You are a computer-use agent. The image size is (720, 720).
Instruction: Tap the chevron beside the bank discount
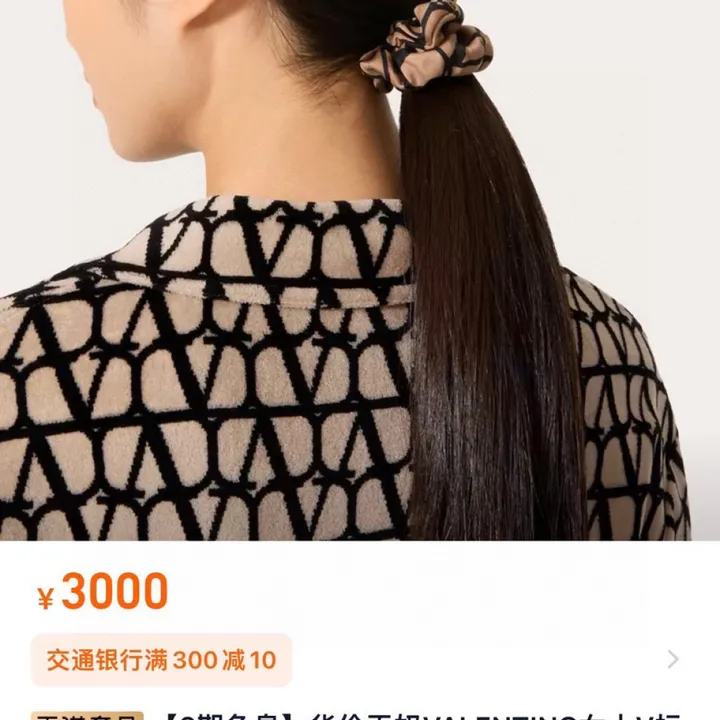673,660
